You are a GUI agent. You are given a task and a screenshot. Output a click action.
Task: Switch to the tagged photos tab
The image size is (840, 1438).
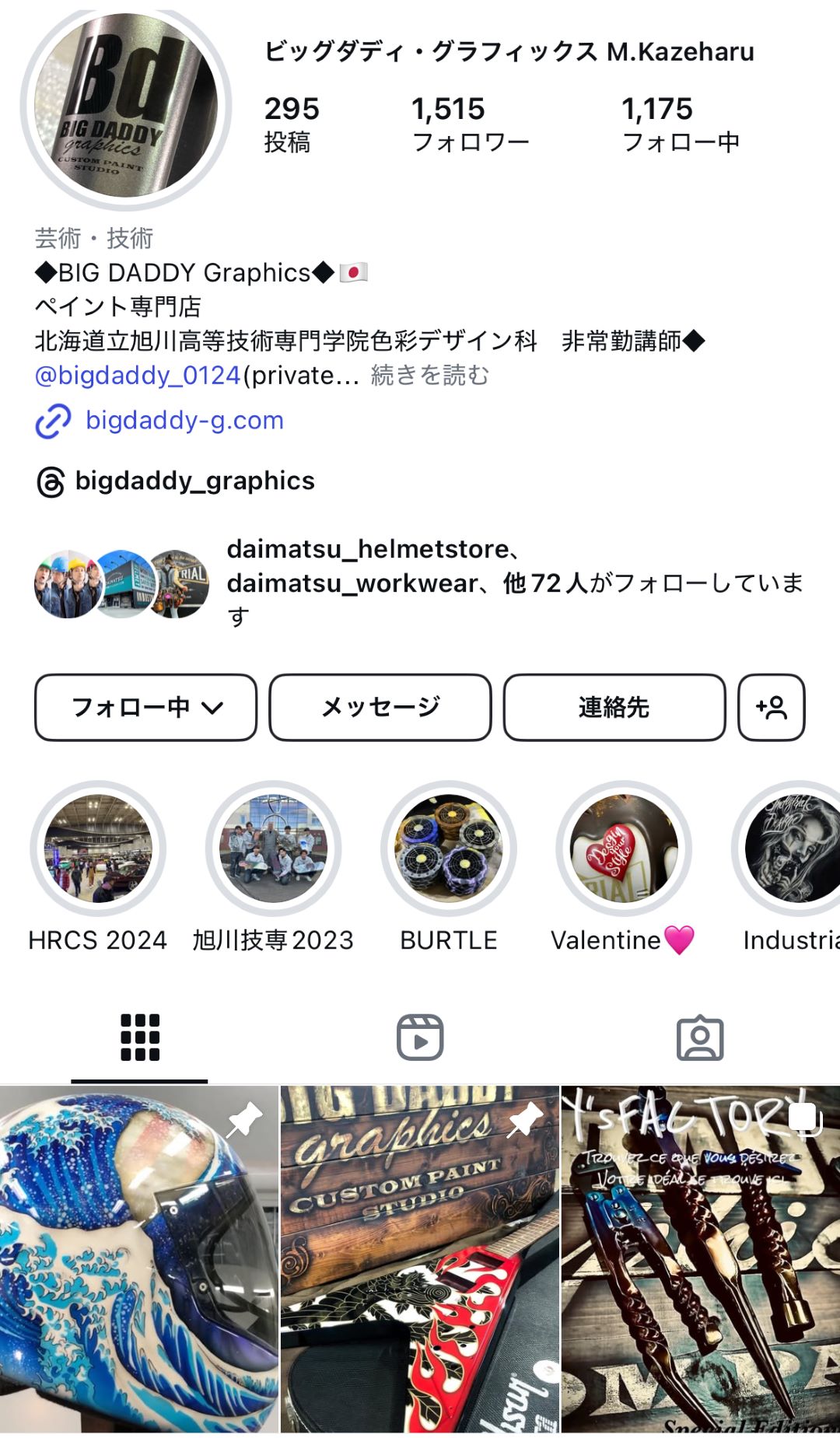pyautogui.click(x=700, y=1037)
